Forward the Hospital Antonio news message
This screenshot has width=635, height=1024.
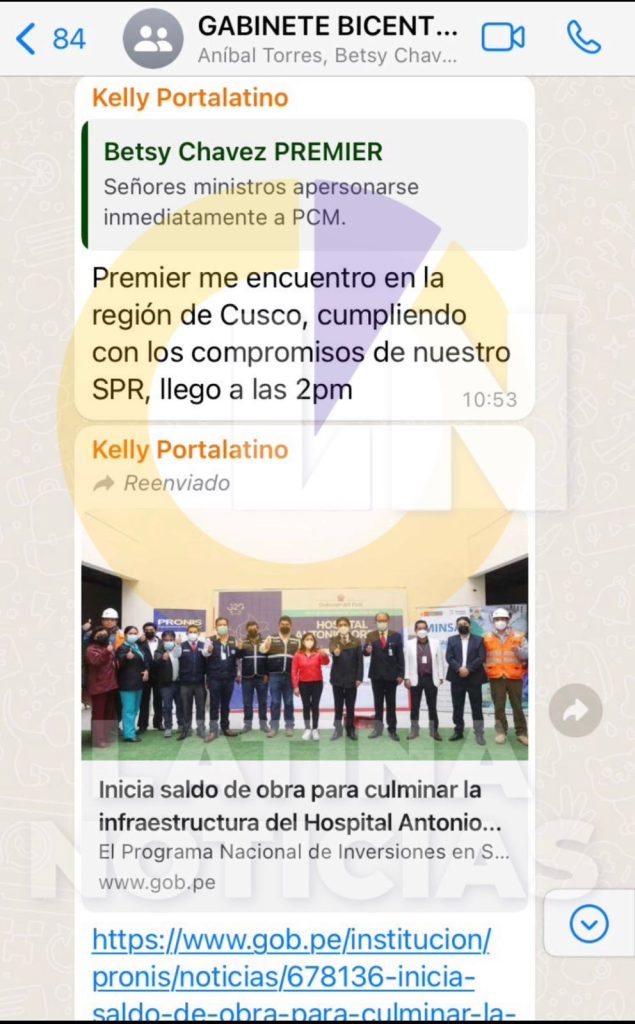[576, 710]
